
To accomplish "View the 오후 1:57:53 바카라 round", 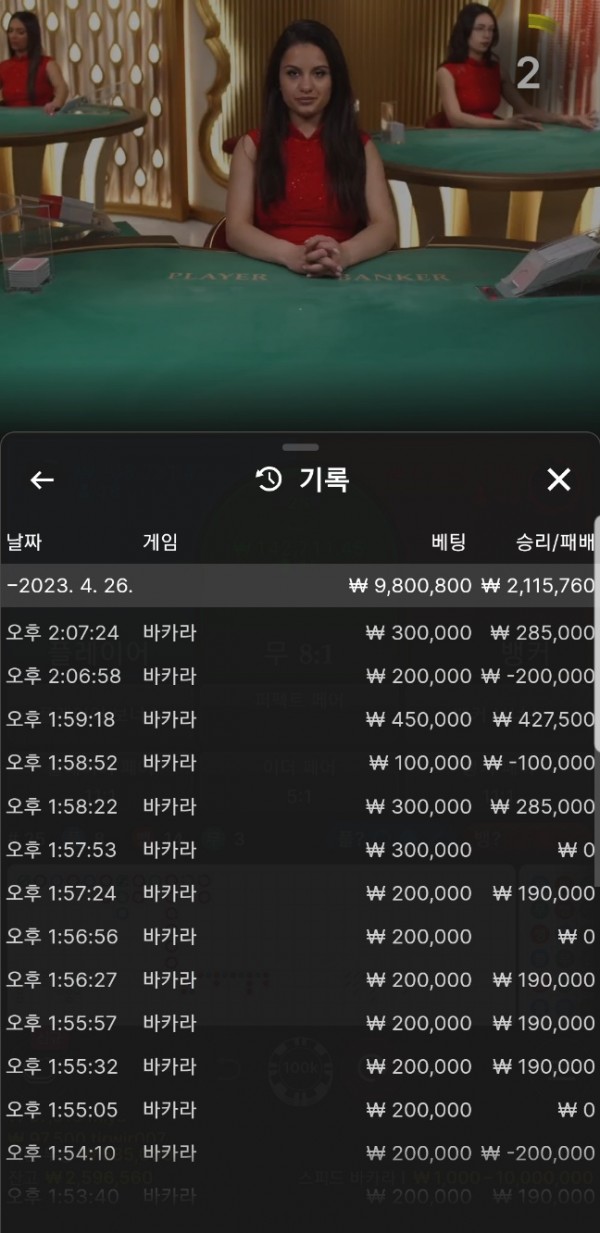I will pos(300,850).
